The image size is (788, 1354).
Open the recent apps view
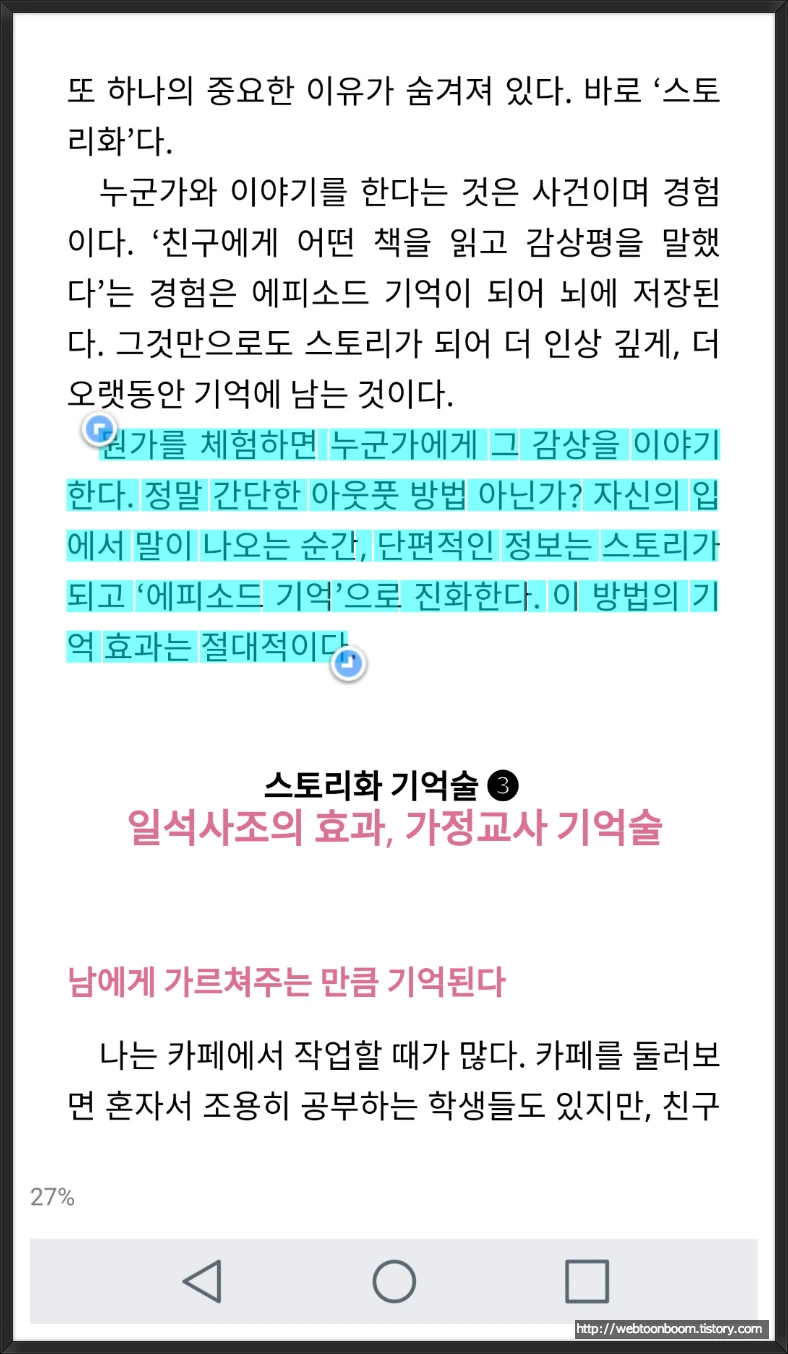pos(586,1280)
